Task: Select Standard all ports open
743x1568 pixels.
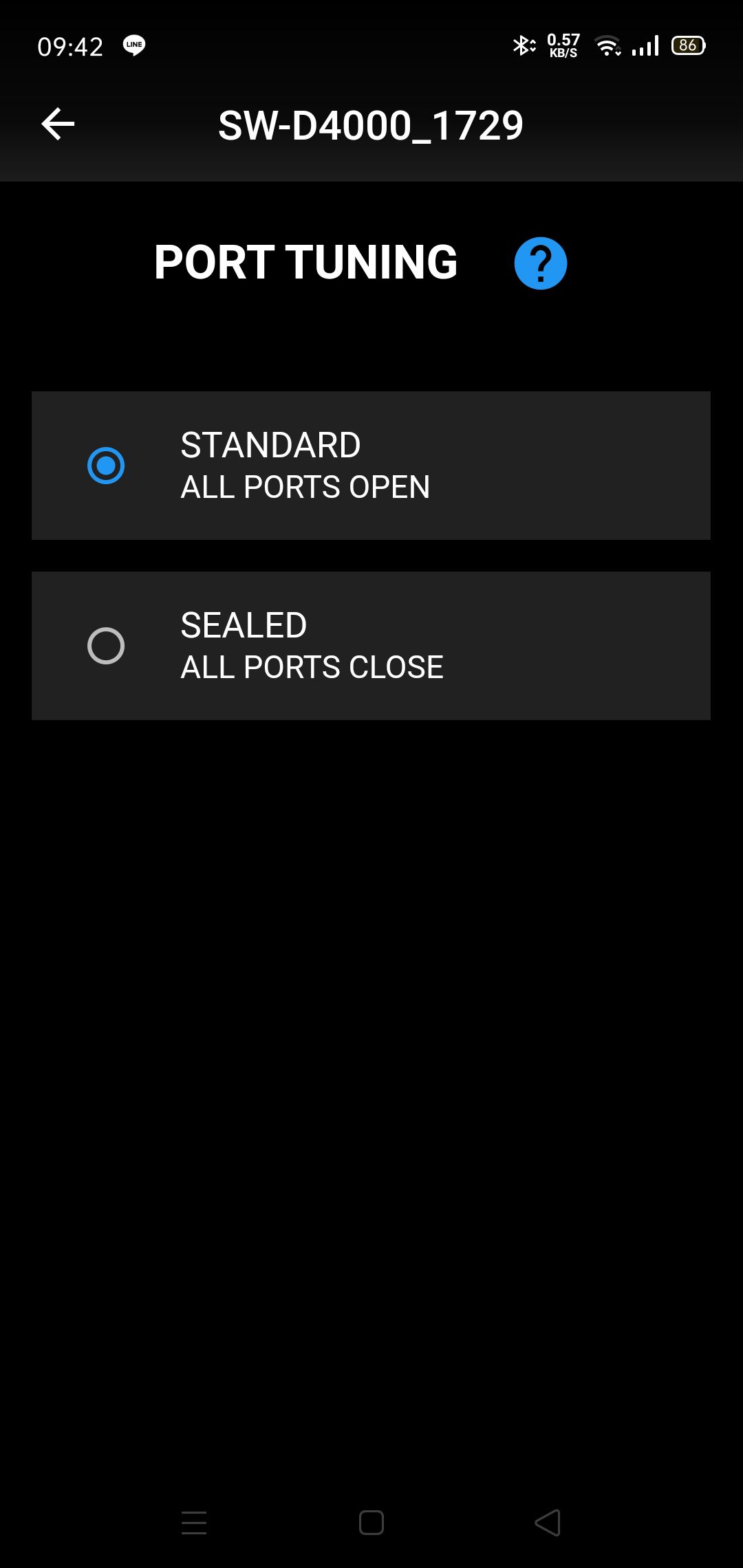Action: pyautogui.click(x=371, y=466)
